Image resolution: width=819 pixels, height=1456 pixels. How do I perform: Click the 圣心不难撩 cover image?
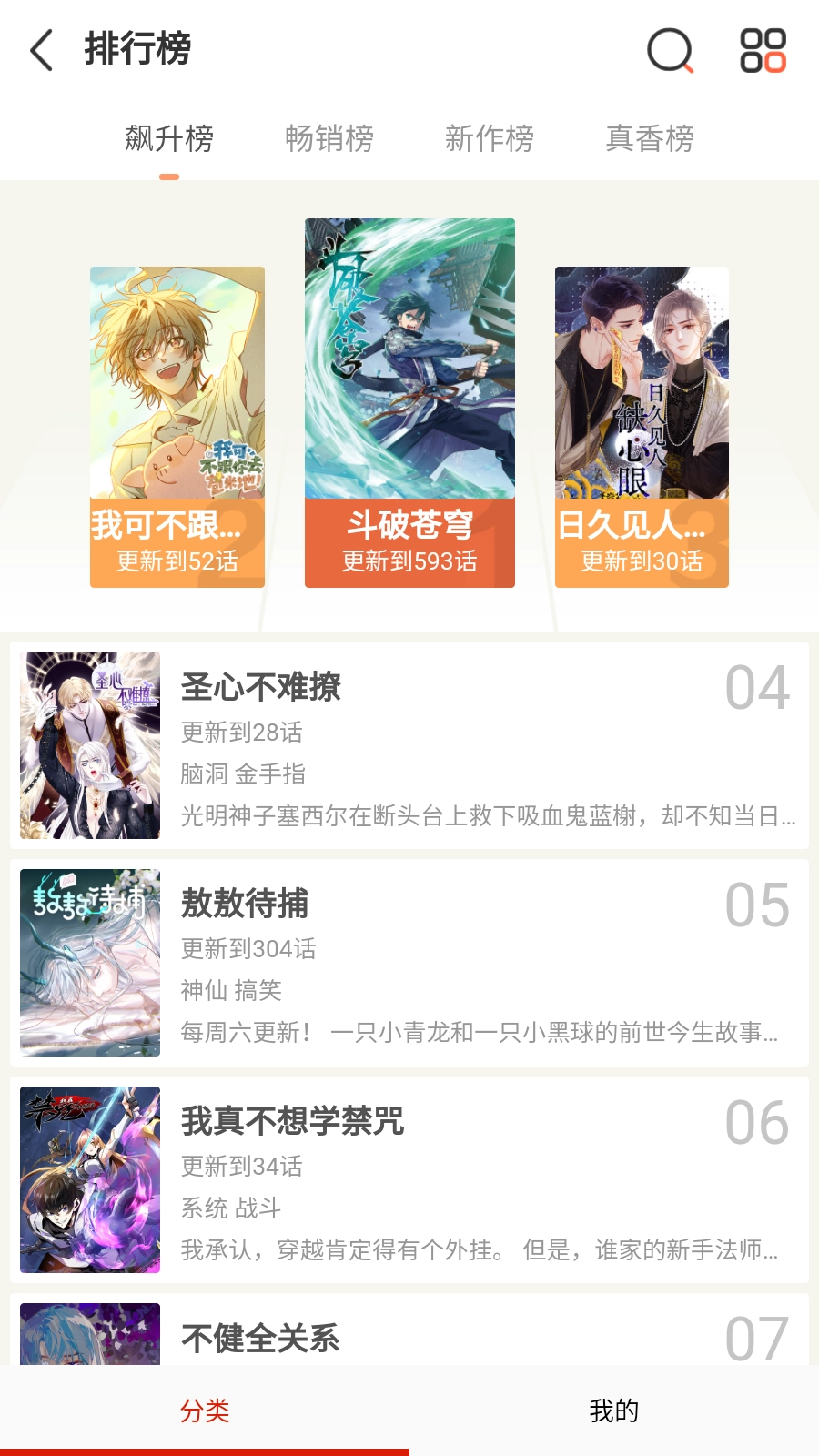pos(89,746)
